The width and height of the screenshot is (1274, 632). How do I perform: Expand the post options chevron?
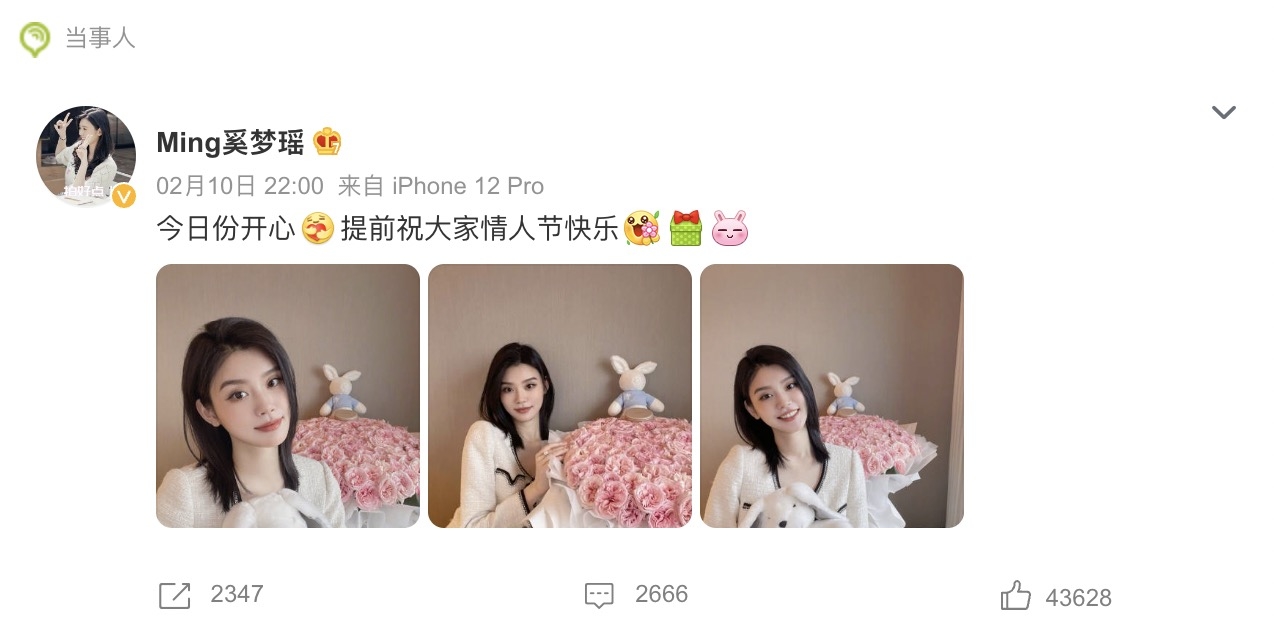coord(1223,112)
